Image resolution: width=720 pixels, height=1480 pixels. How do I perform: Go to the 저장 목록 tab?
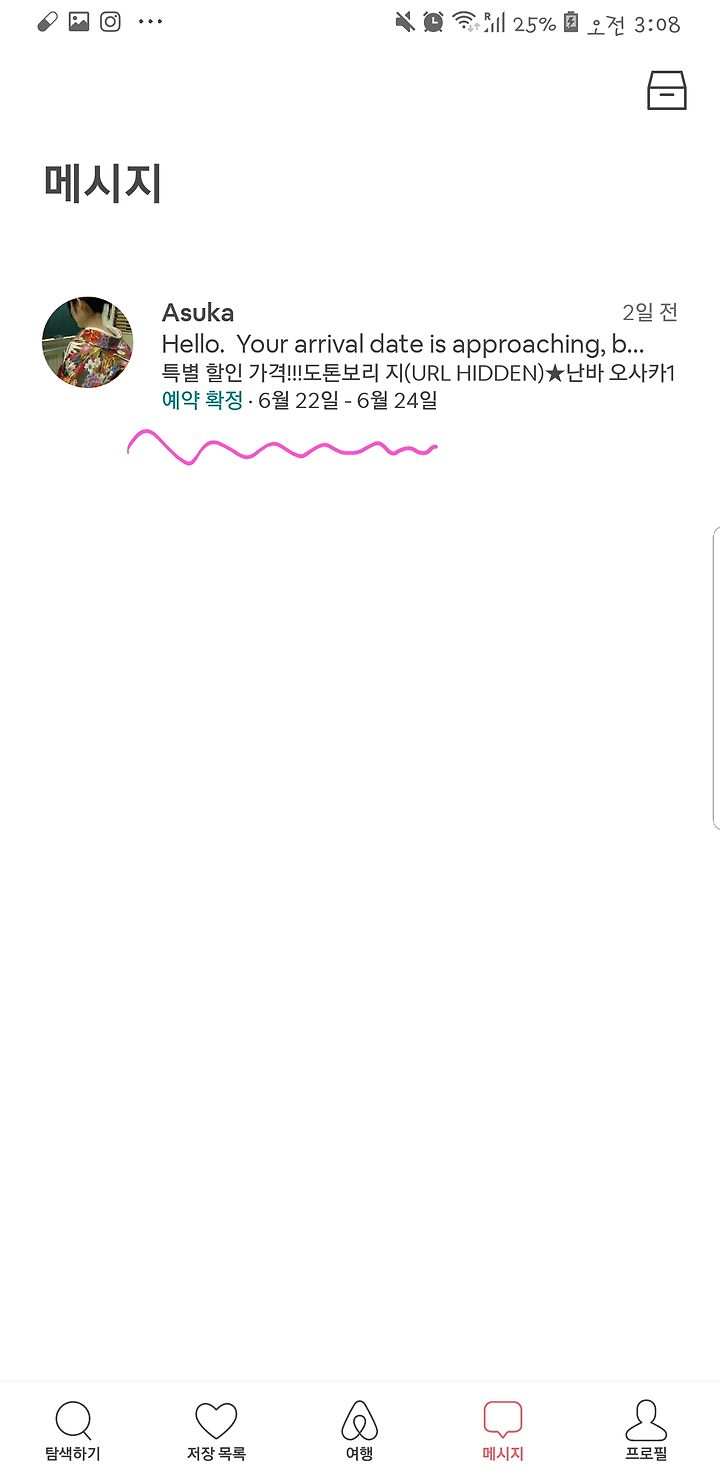pyautogui.click(x=216, y=1432)
